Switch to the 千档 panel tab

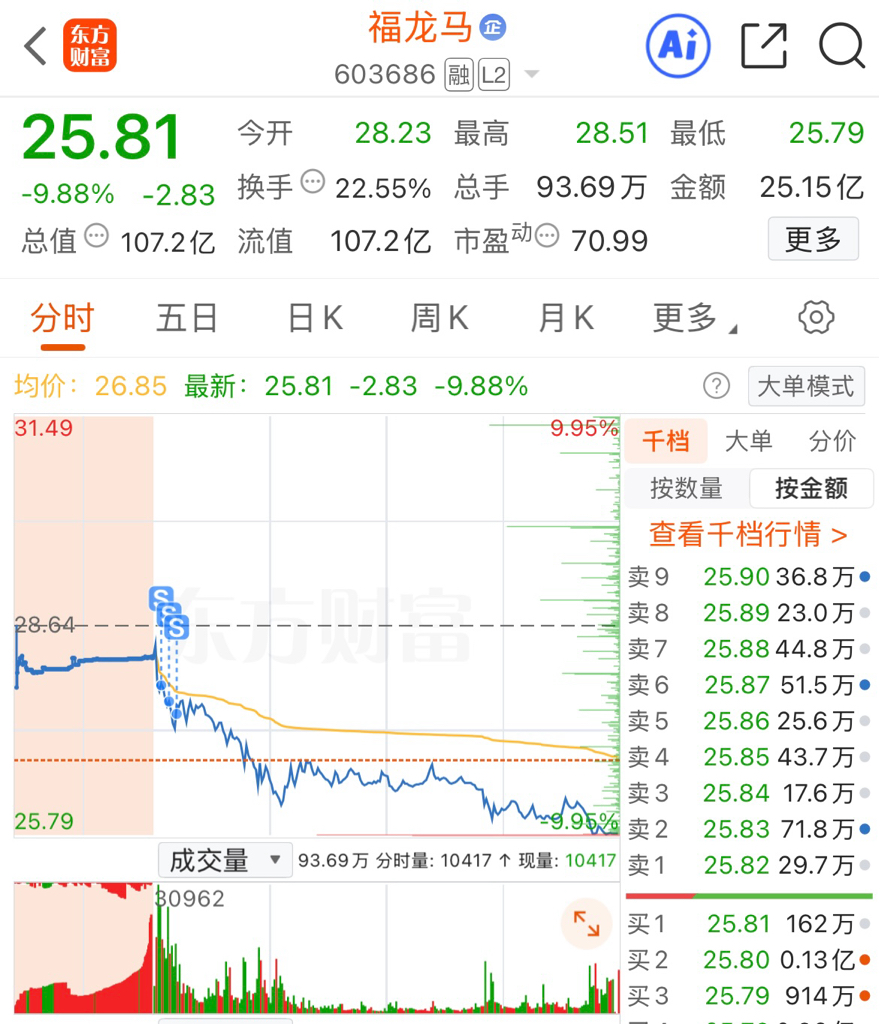[666, 441]
